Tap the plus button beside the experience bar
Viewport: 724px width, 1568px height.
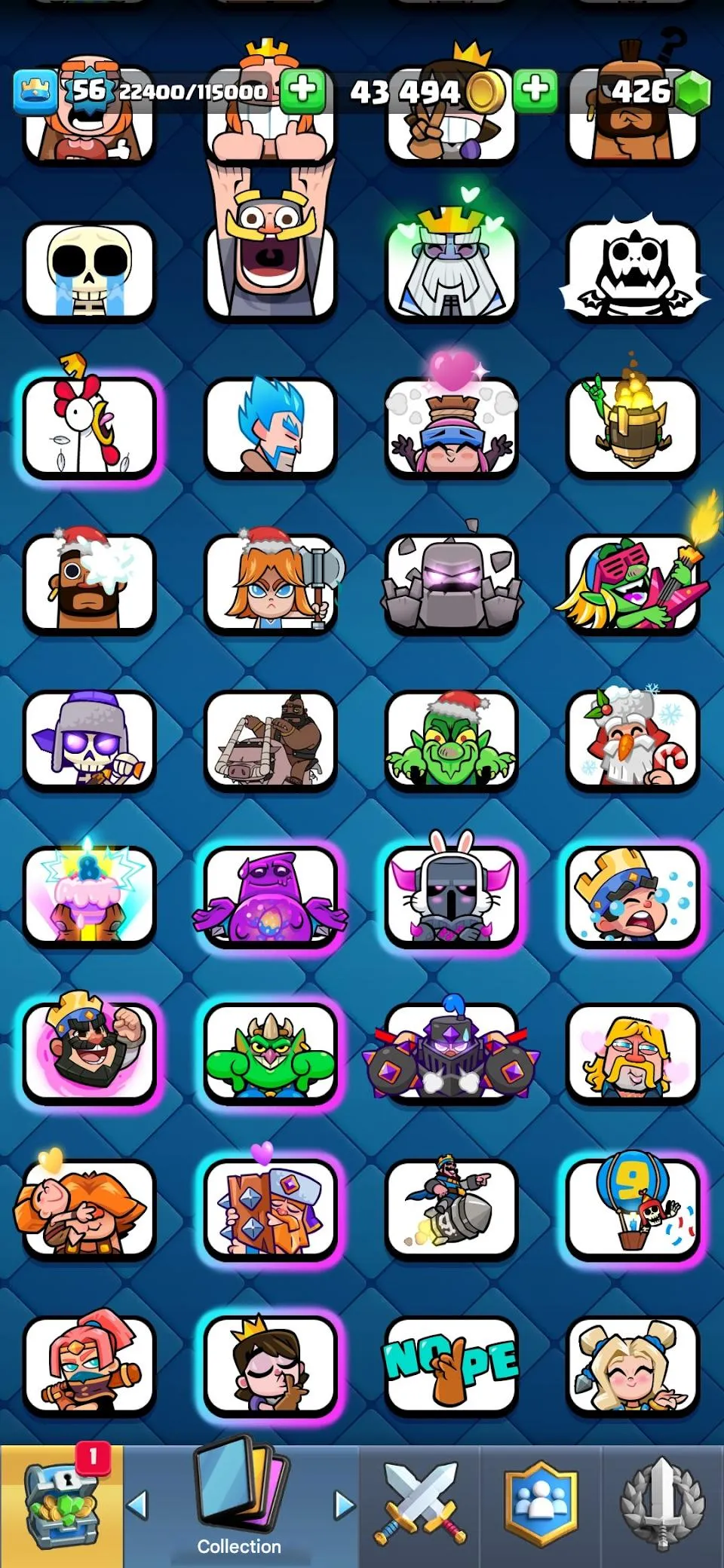302,90
